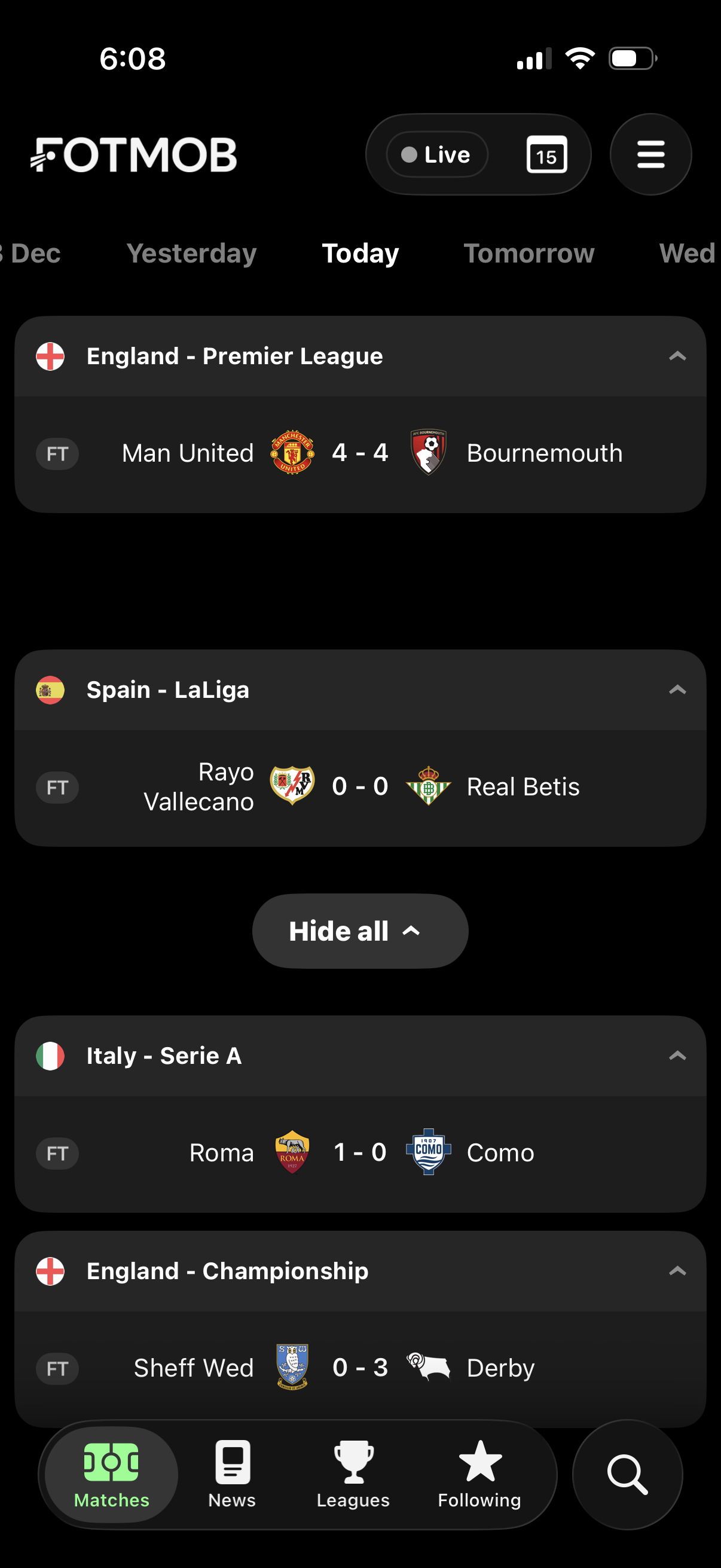Collapse the Italy Serie A section

[677, 1057]
